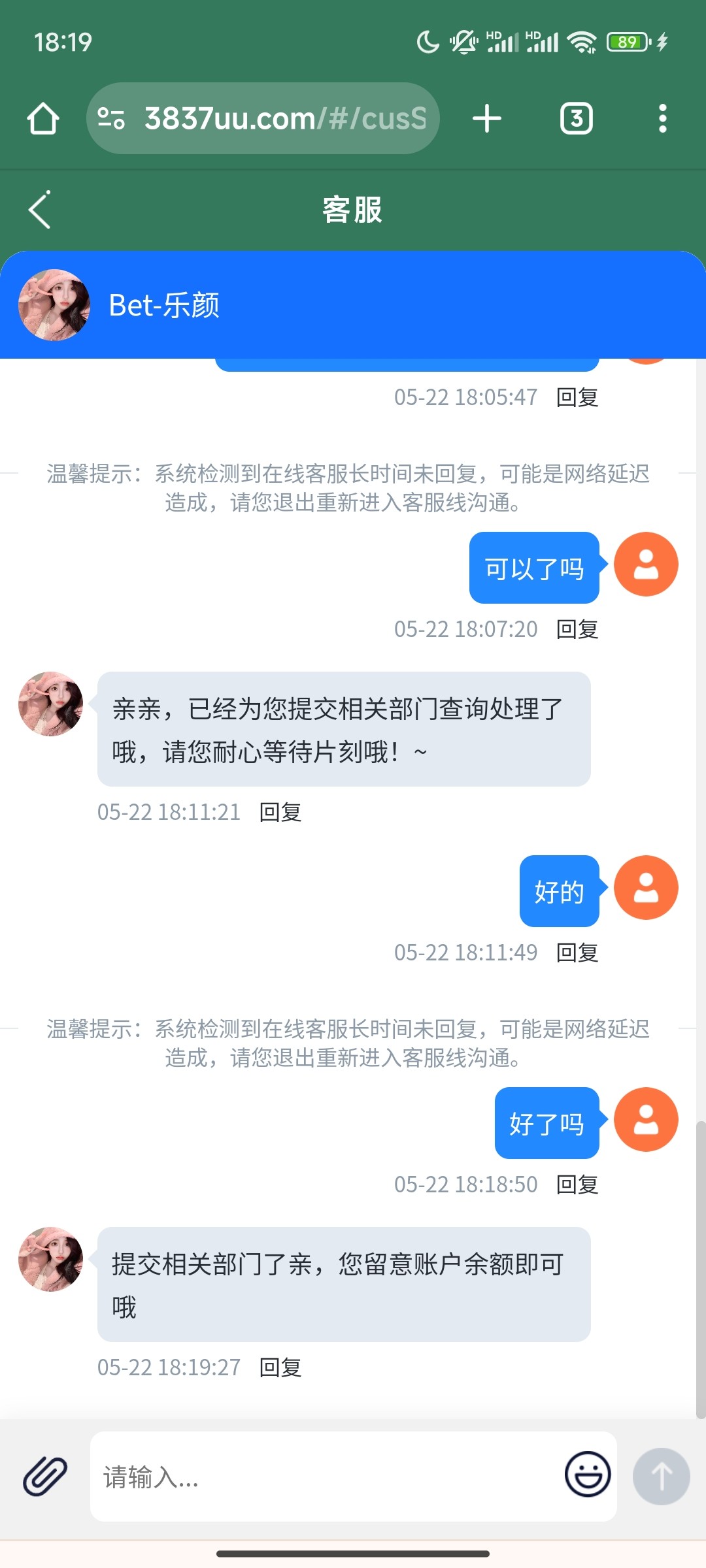The height and width of the screenshot is (1568, 706).
Task: Attach a file with the paperclip icon
Action: tap(45, 1477)
